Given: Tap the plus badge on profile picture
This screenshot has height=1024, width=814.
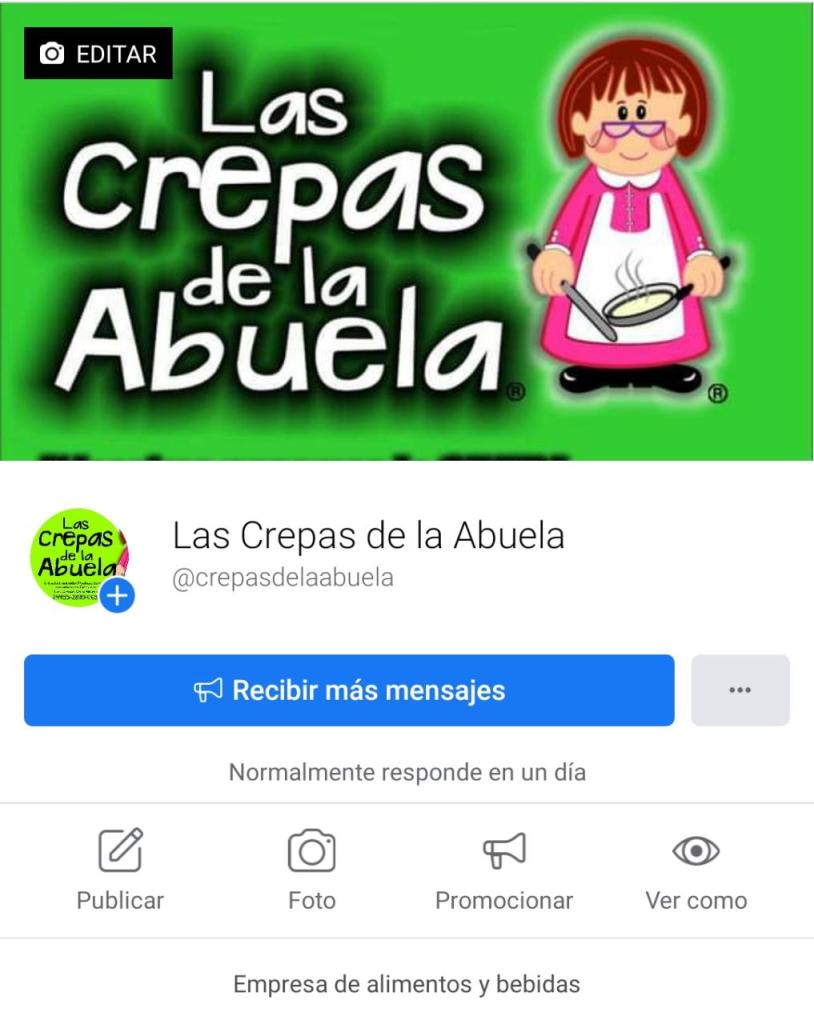Looking at the screenshot, I should click(x=117, y=597).
